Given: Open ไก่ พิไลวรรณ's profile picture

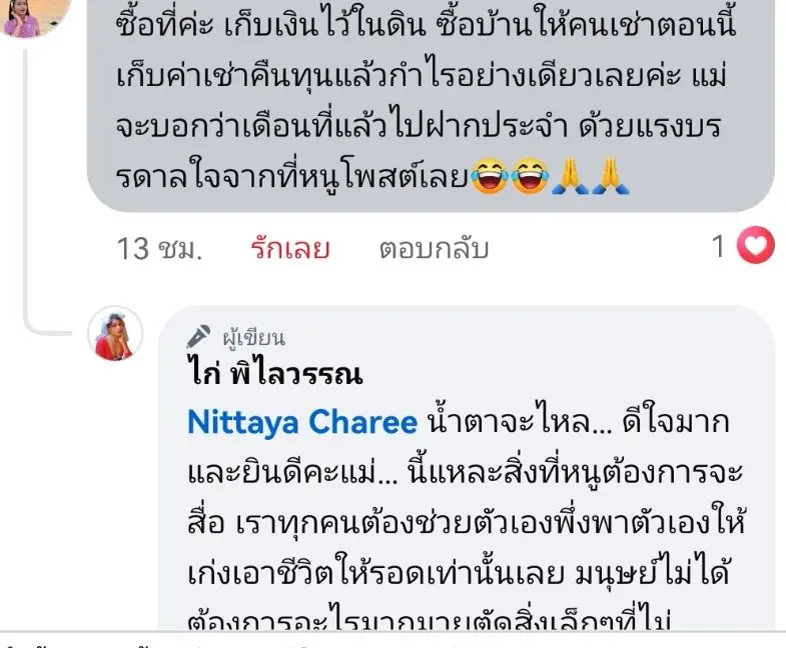Looking at the screenshot, I should 115,333.
